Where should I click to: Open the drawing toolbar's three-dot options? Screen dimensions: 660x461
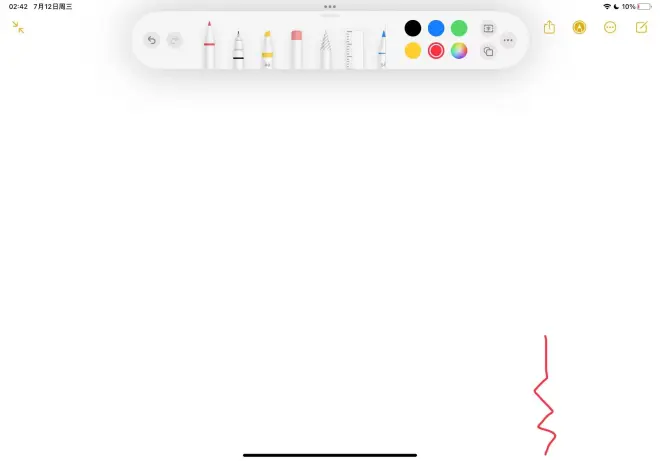pyautogui.click(x=509, y=40)
